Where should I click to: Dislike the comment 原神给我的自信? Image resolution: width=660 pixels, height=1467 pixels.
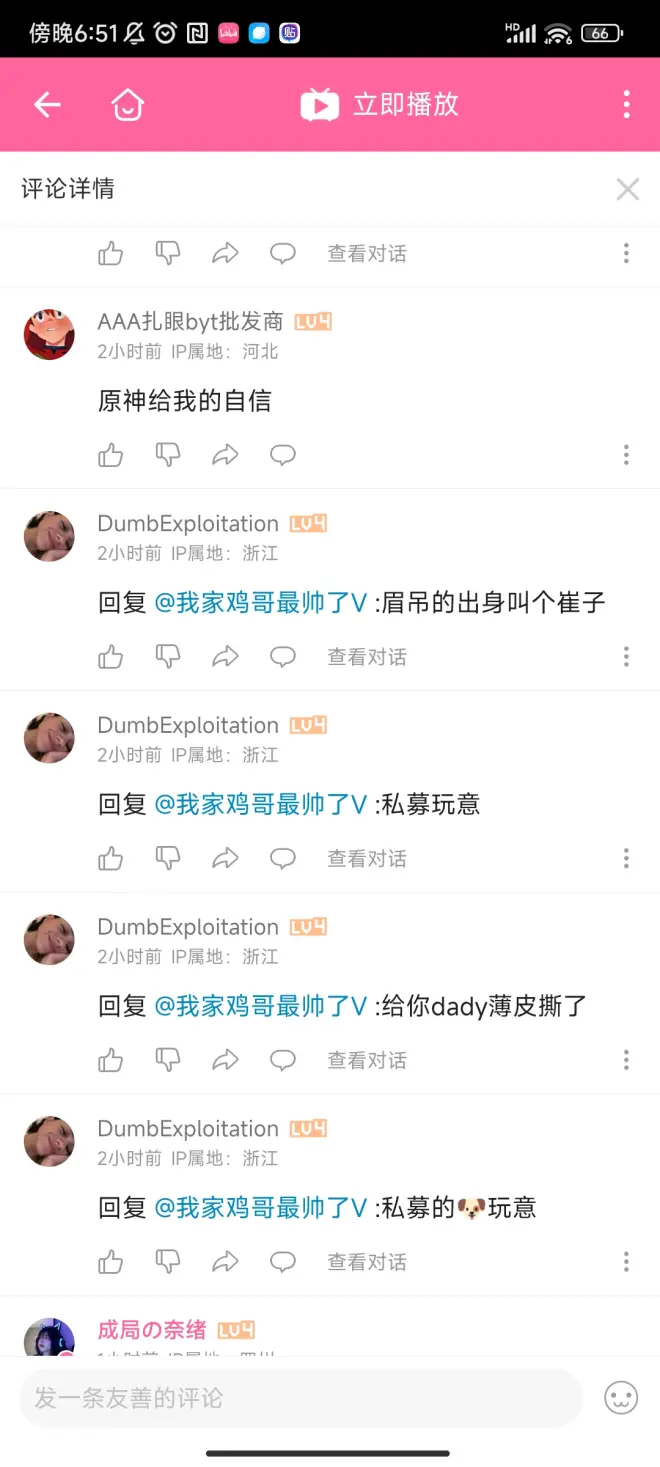168,456
